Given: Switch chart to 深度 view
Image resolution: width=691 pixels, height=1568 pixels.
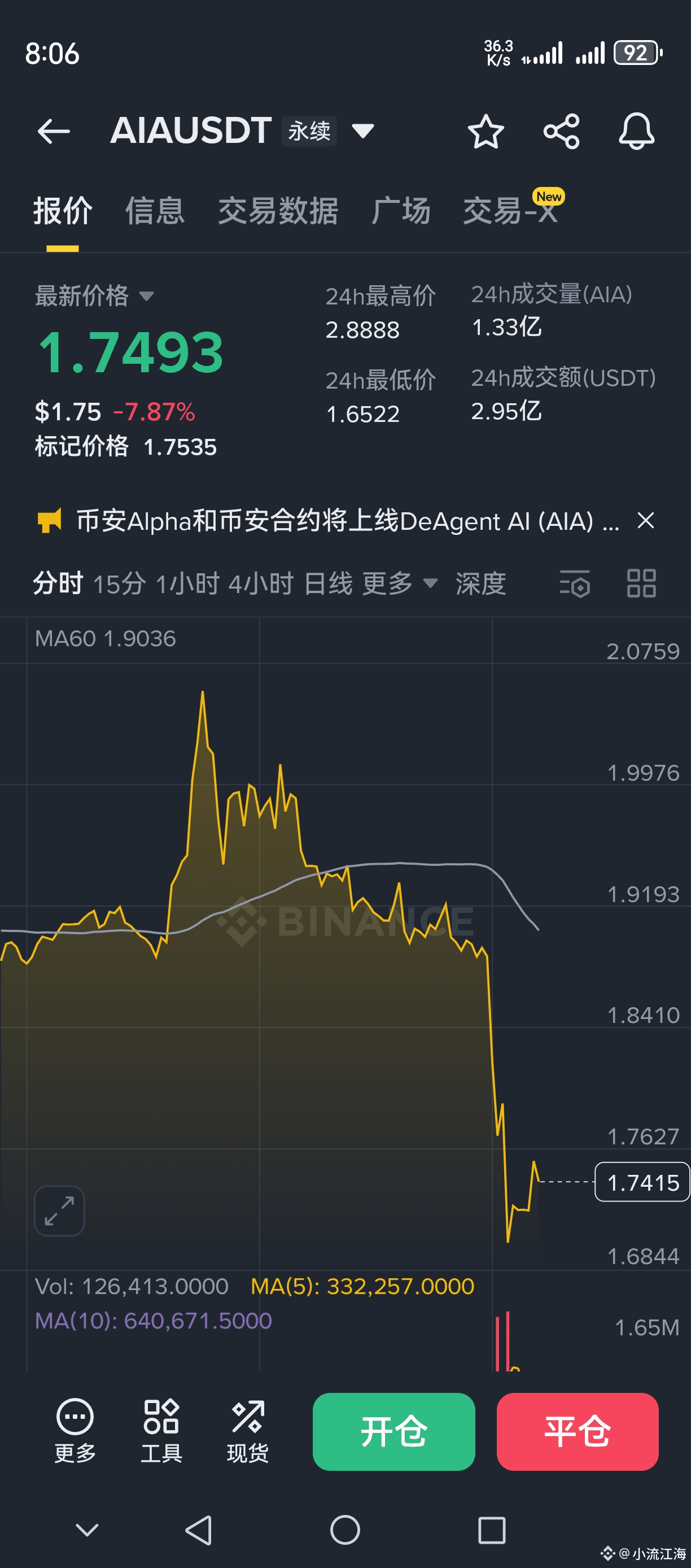Looking at the screenshot, I should pos(480,583).
